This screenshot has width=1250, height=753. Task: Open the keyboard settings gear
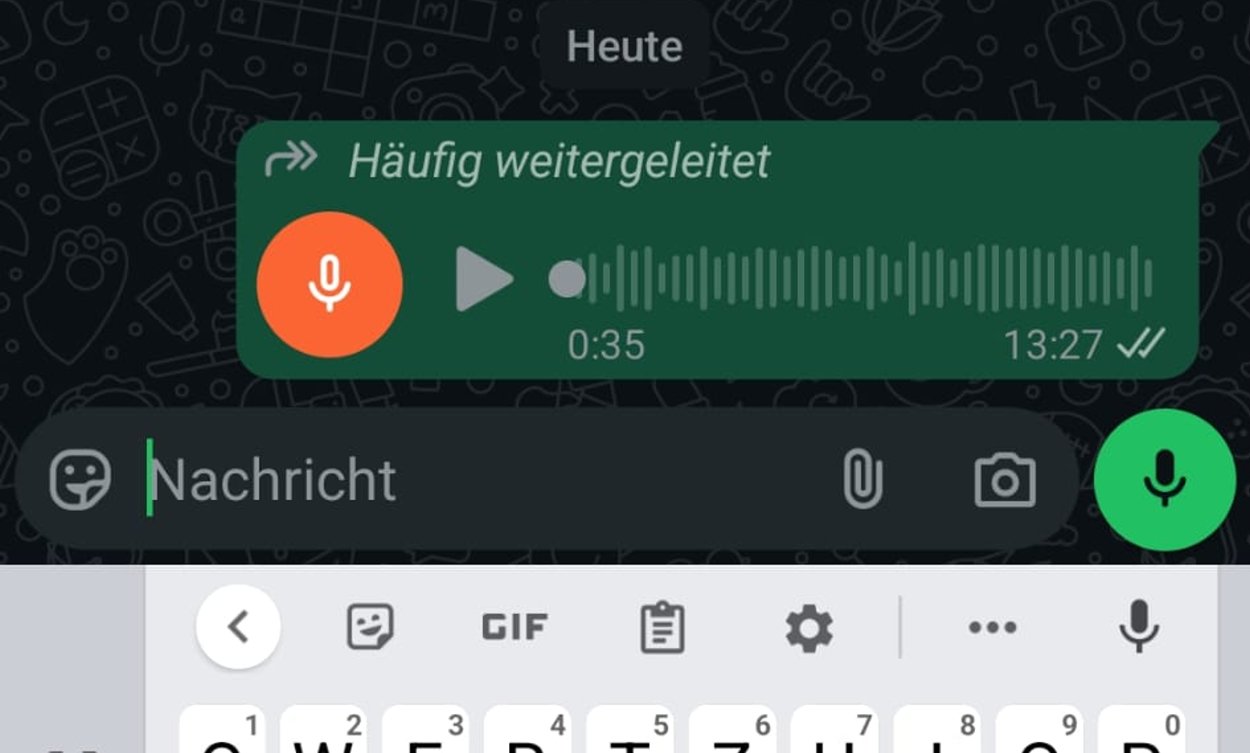pyautogui.click(x=808, y=628)
